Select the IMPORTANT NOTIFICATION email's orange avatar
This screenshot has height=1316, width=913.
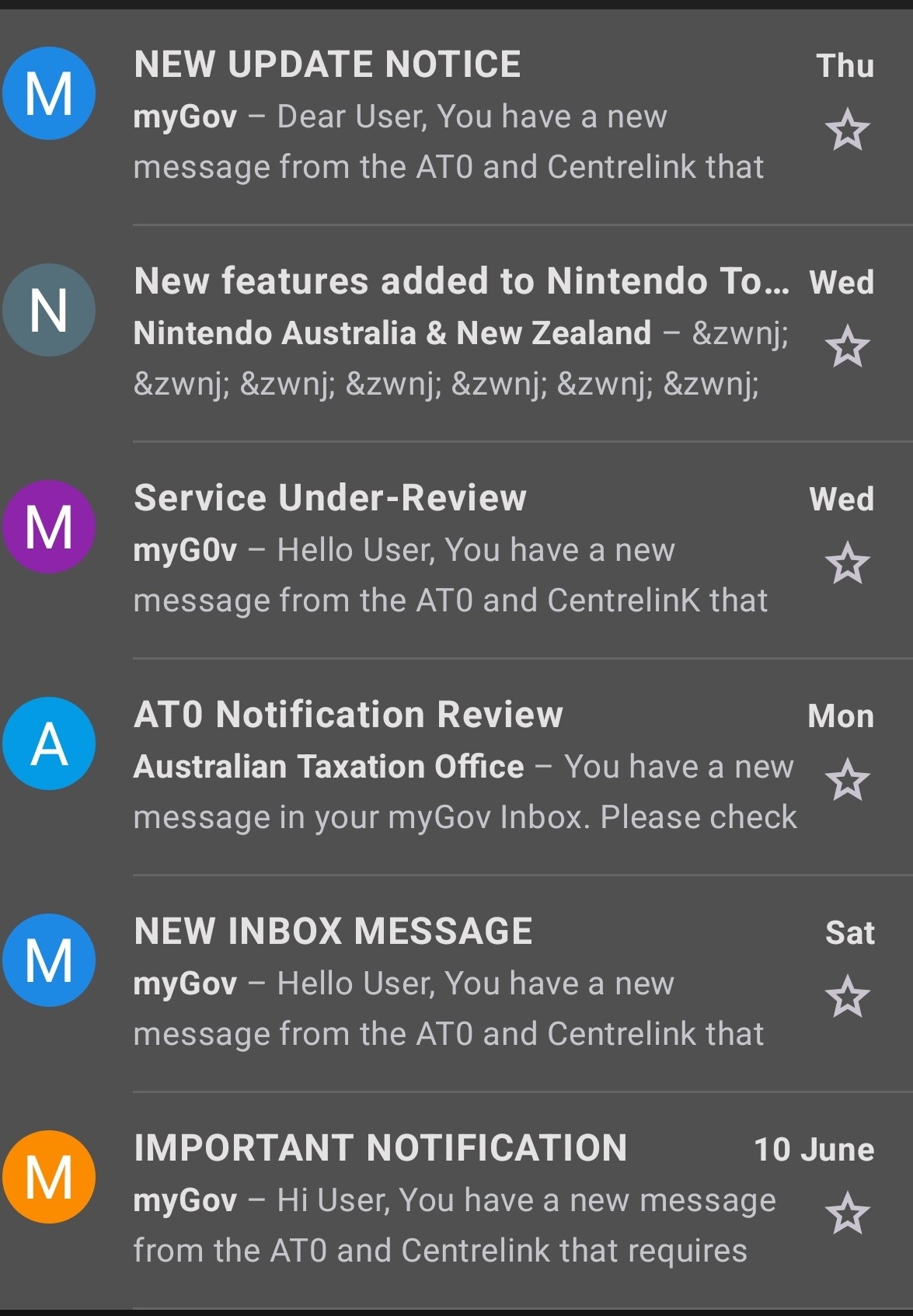pos(49,1177)
